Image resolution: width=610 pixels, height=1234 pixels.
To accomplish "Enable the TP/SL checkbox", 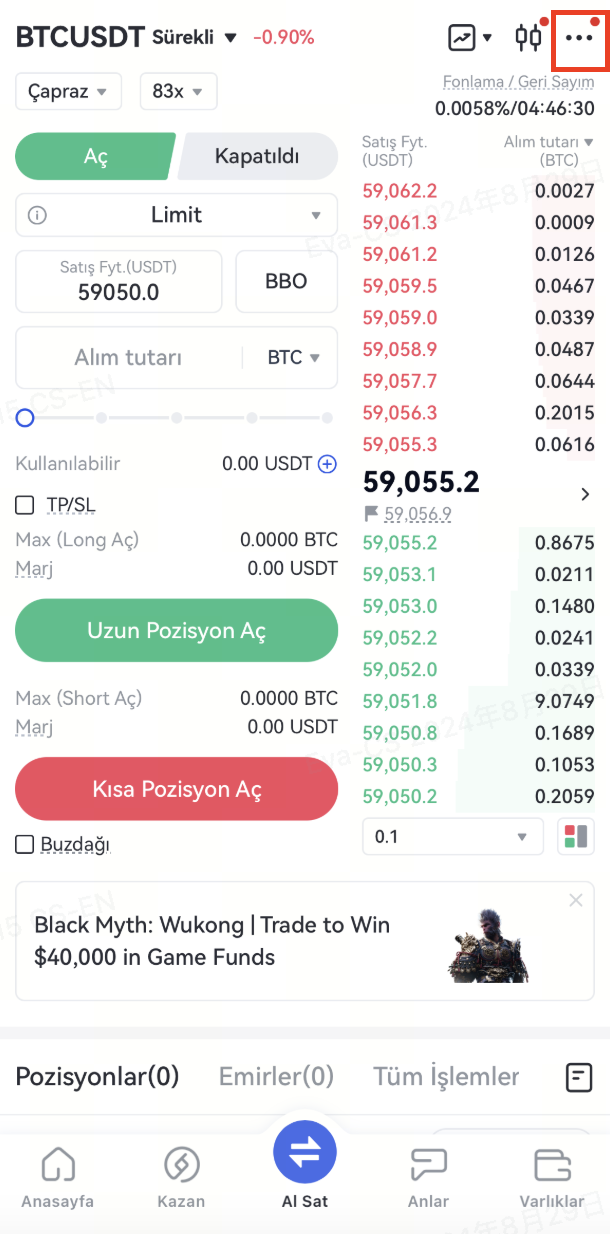I will 25,505.
